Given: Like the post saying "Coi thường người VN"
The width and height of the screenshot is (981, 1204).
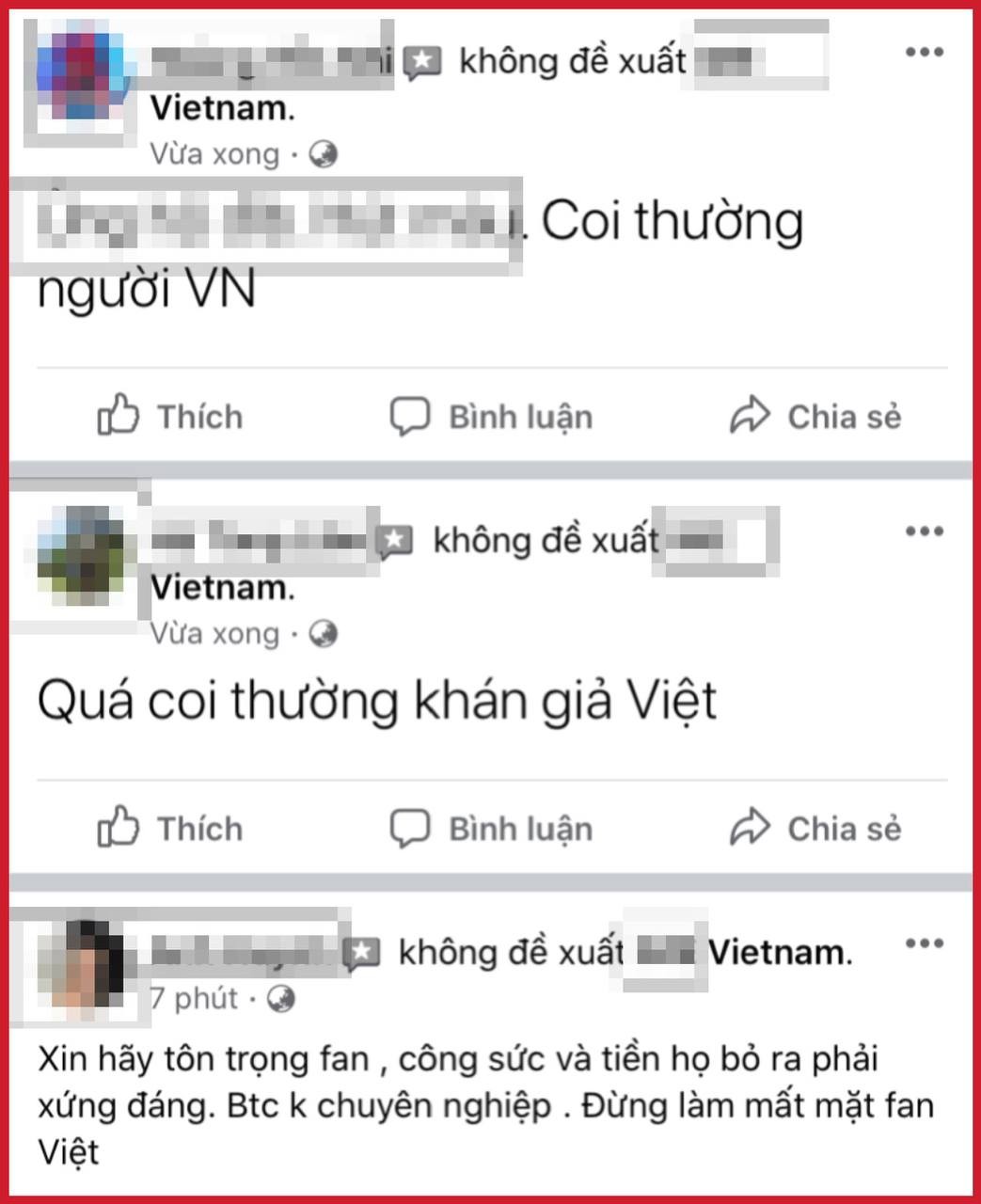Looking at the screenshot, I should pos(170,416).
